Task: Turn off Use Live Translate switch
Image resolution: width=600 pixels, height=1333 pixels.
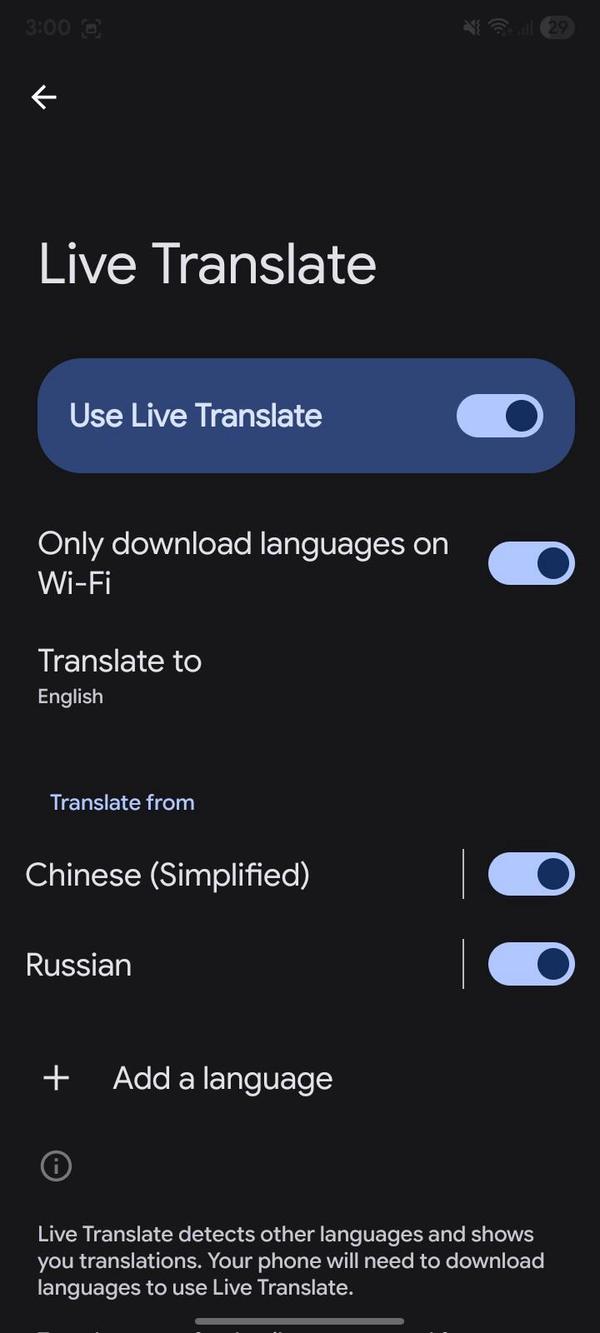Action: (x=499, y=416)
